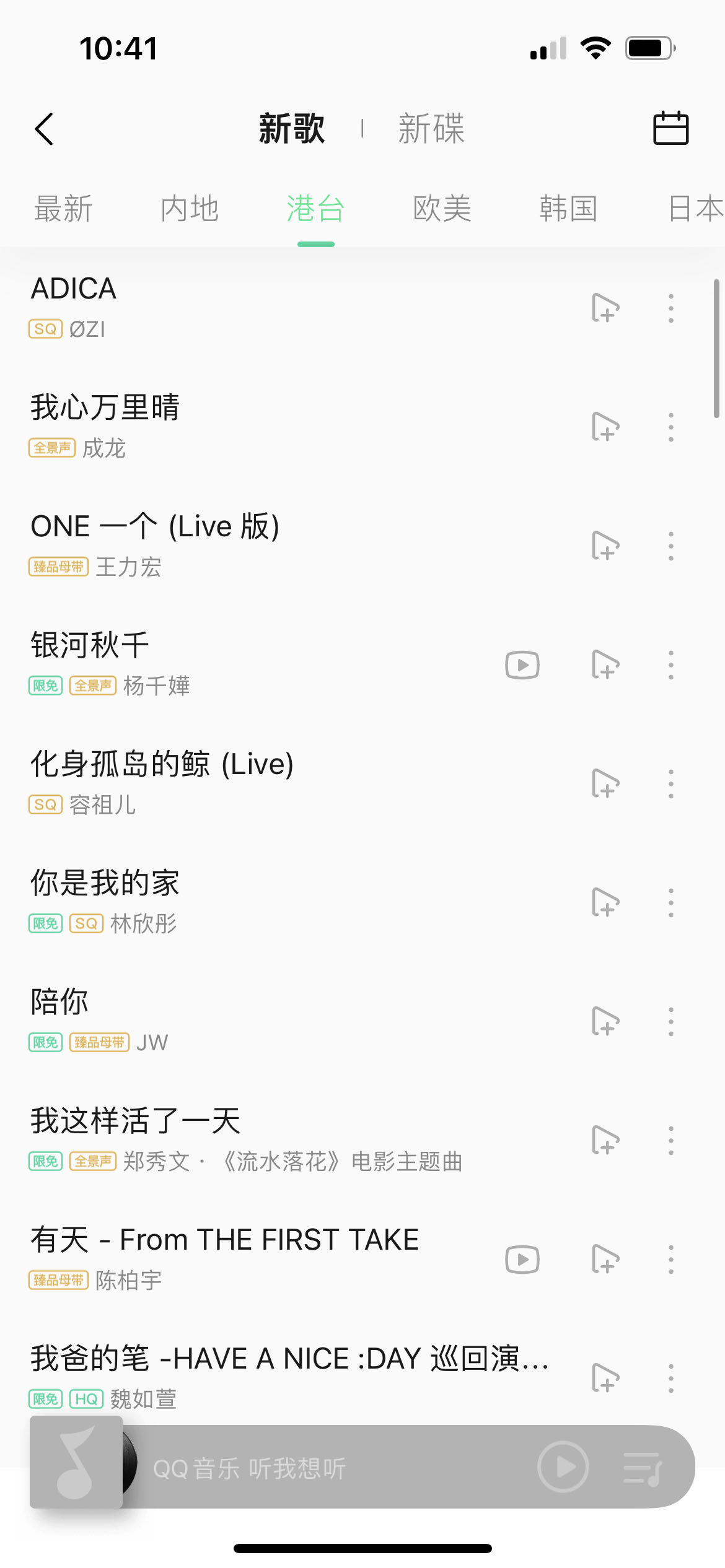The height and width of the screenshot is (1568, 725).
Task: Play the song ADICA by ØZI
Action: click(248, 307)
